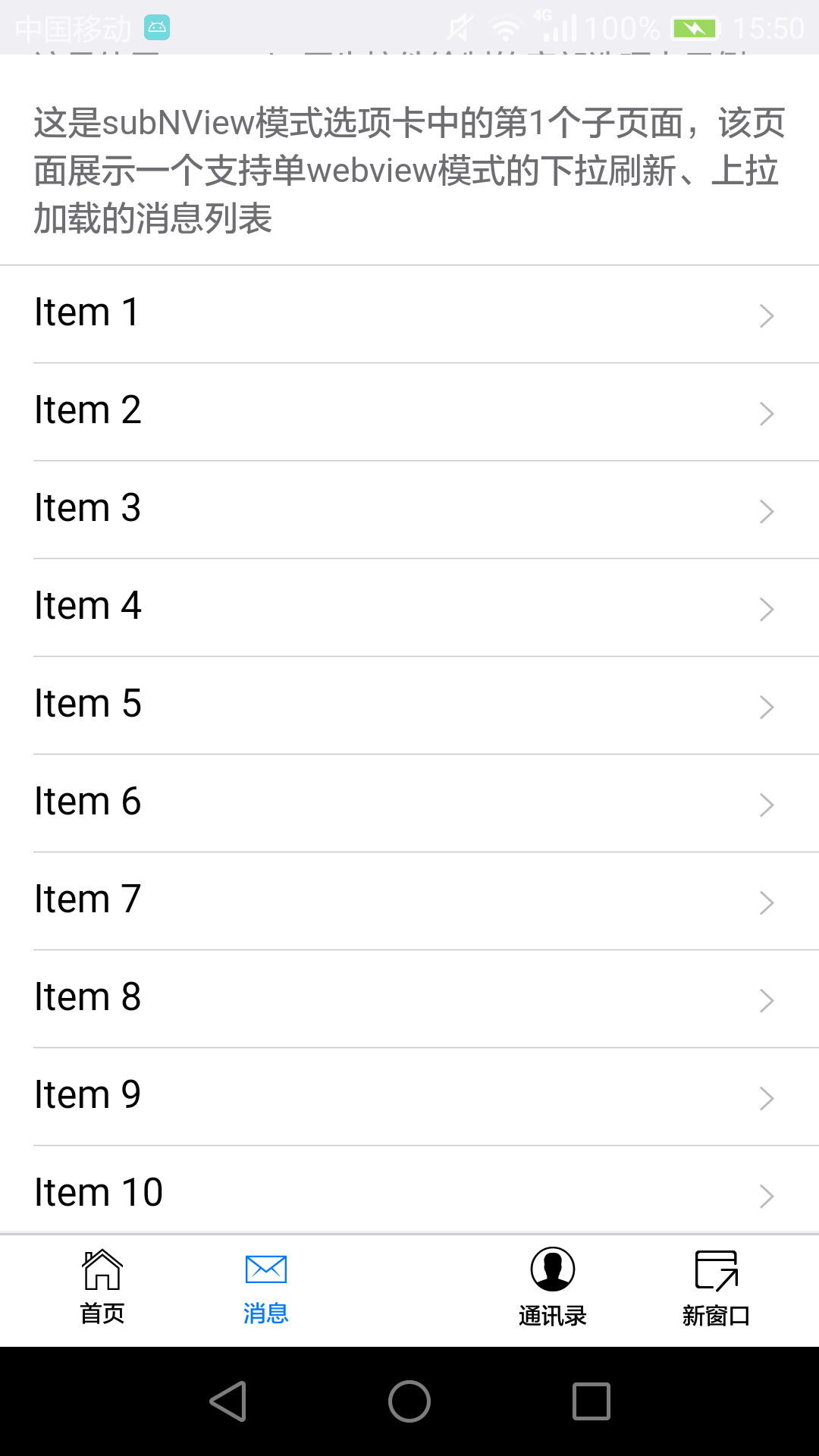
Task: Select the Item 3 row
Action: 409,510
